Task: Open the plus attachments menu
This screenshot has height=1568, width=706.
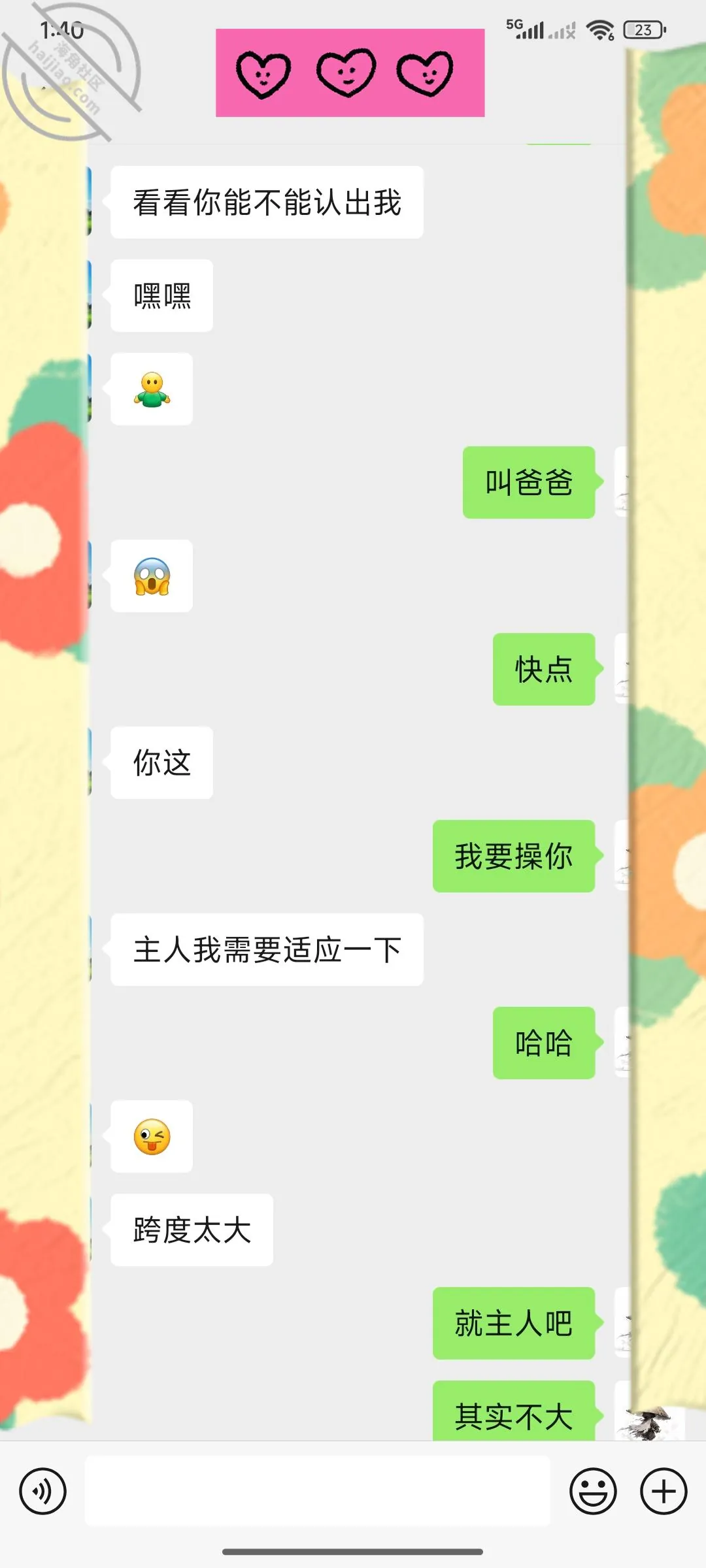Action: (664, 1492)
